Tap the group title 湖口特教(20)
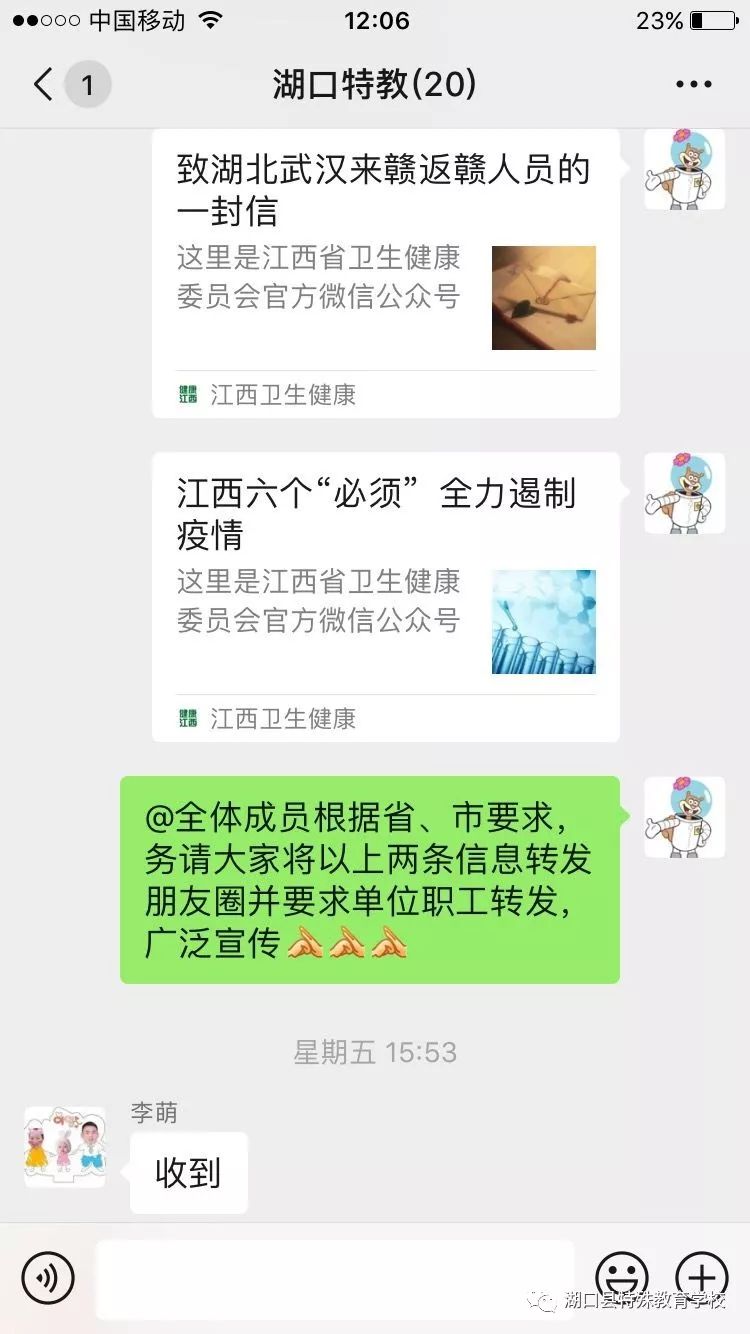 tap(375, 84)
